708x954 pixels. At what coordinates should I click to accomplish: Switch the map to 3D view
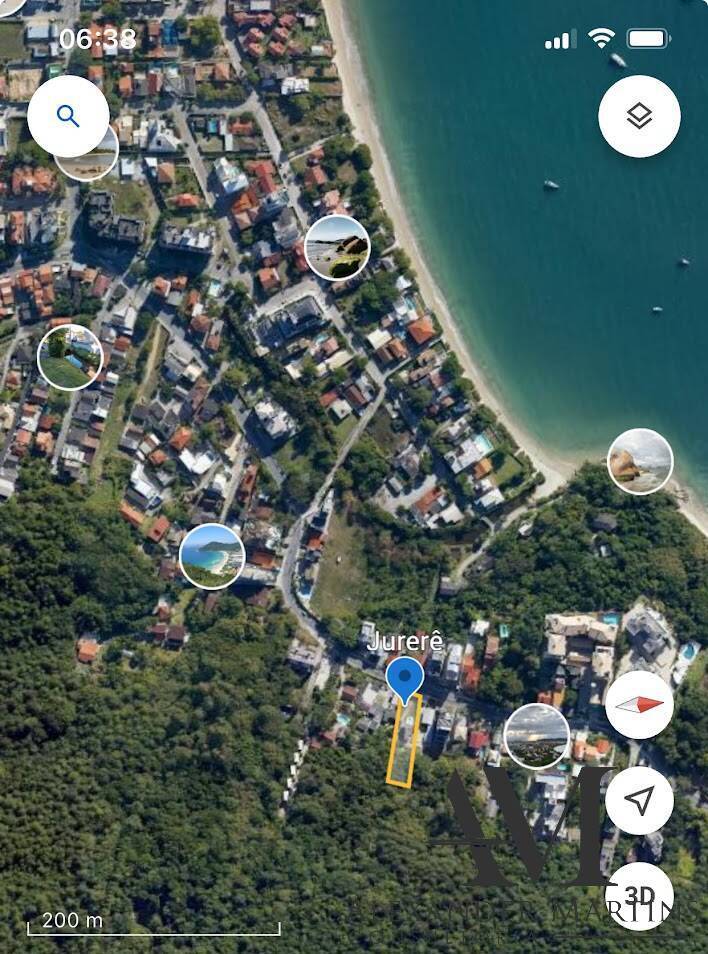point(639,895)
